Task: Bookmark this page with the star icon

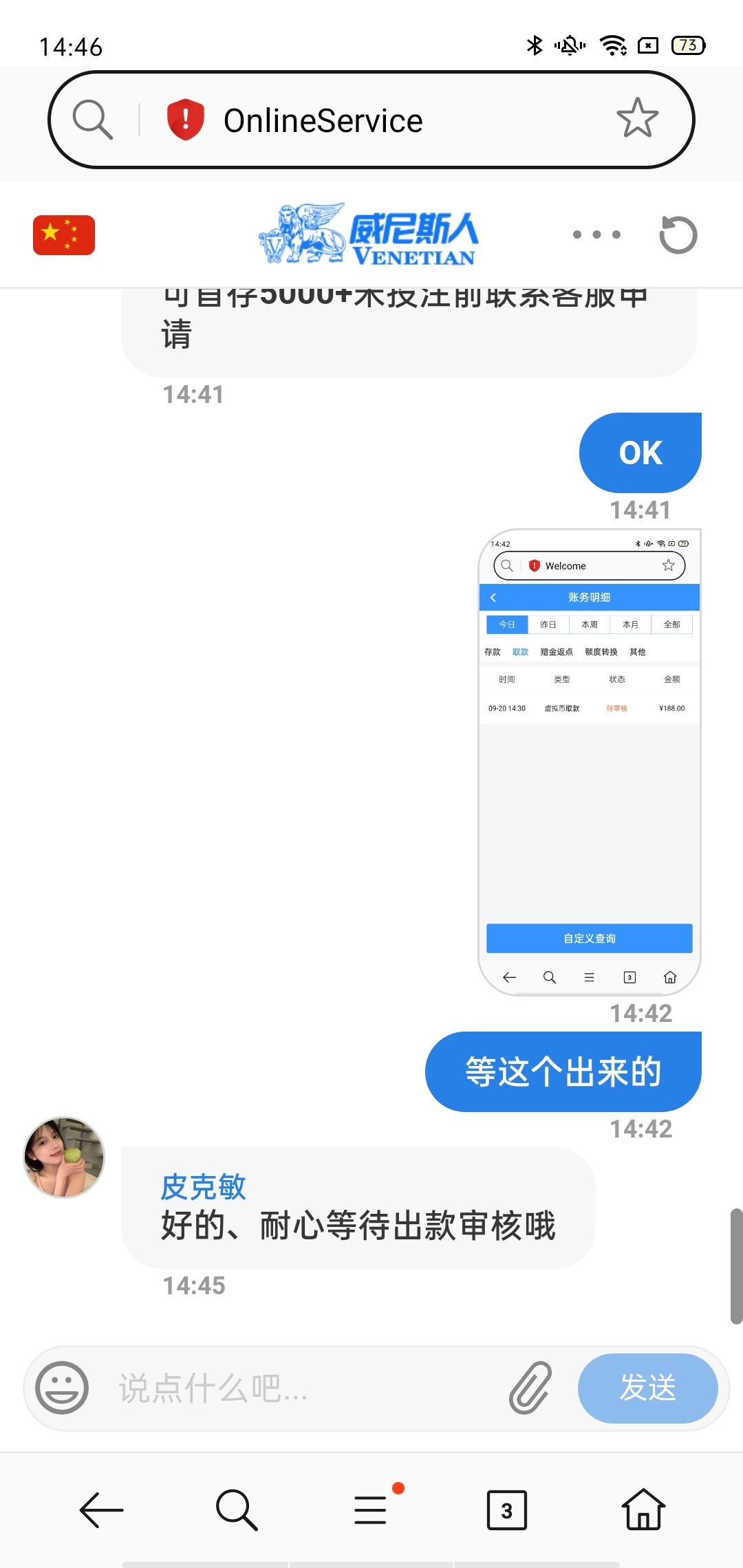Action: (x=637, y=118)
